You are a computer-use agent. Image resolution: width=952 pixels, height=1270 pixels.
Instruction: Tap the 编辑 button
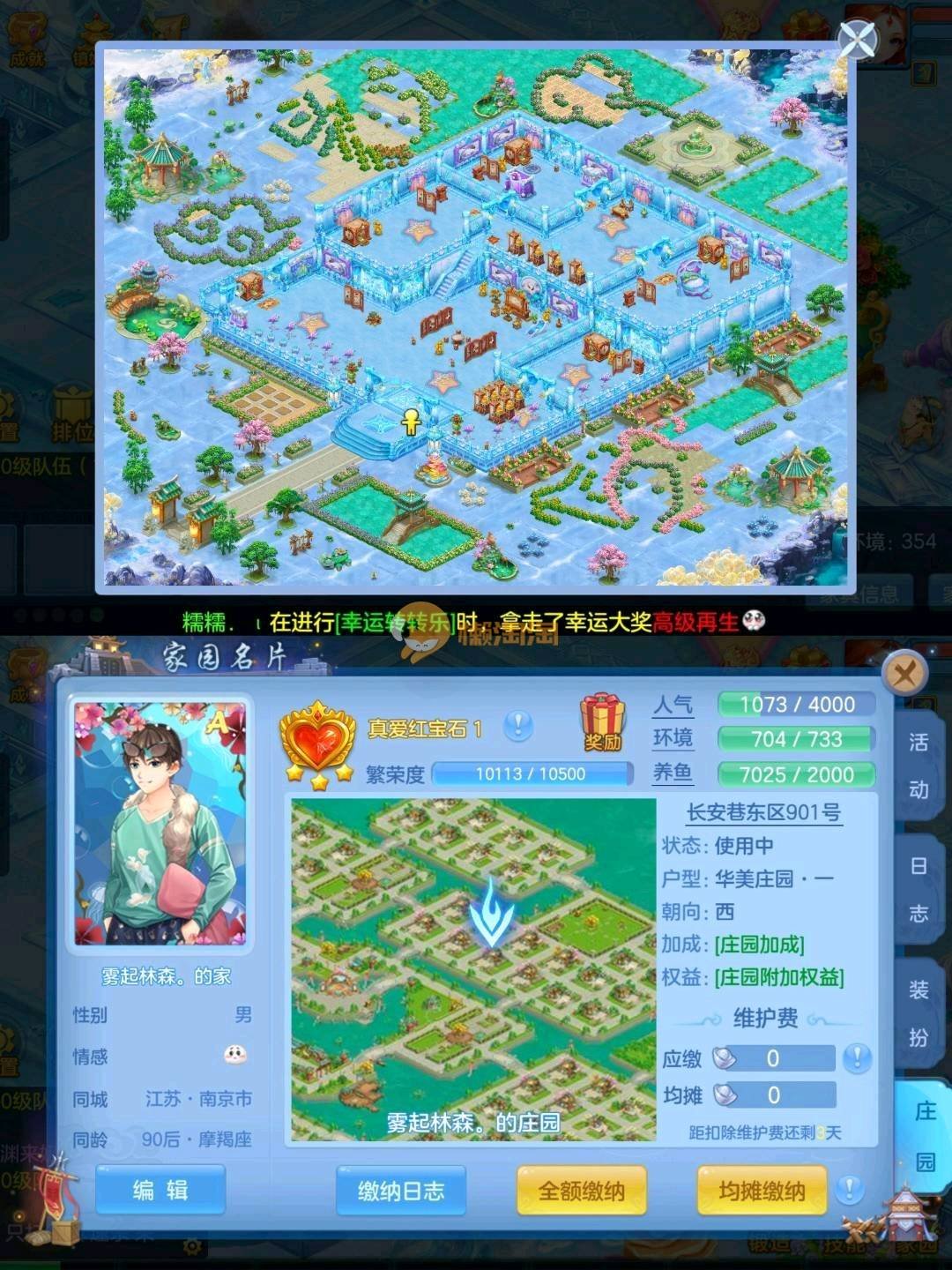point(160,1190)
